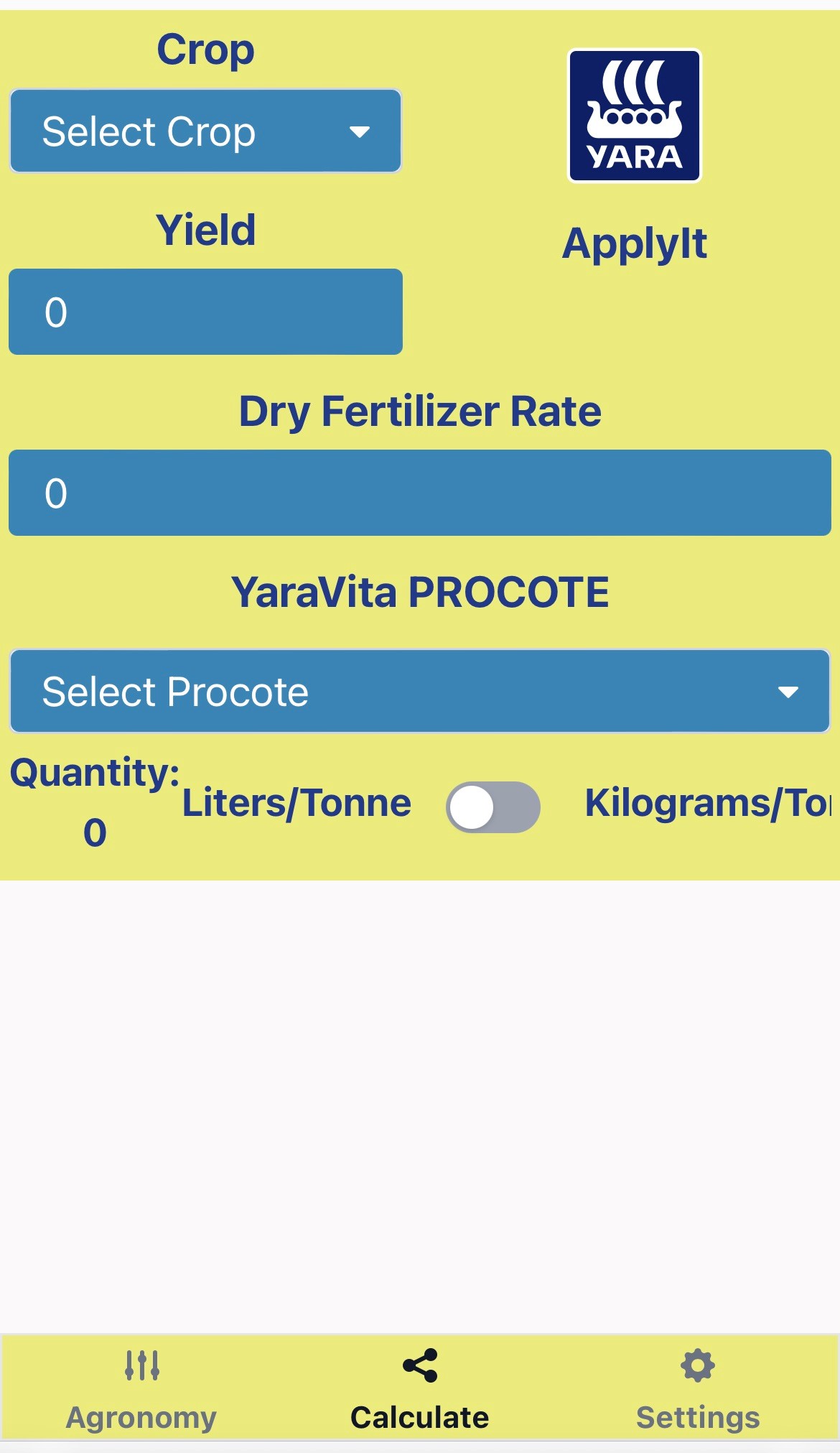Select the Agronomy sliders icon
The width and height of the screenshot is (840, 1453).
click(x=141, y=1367)
